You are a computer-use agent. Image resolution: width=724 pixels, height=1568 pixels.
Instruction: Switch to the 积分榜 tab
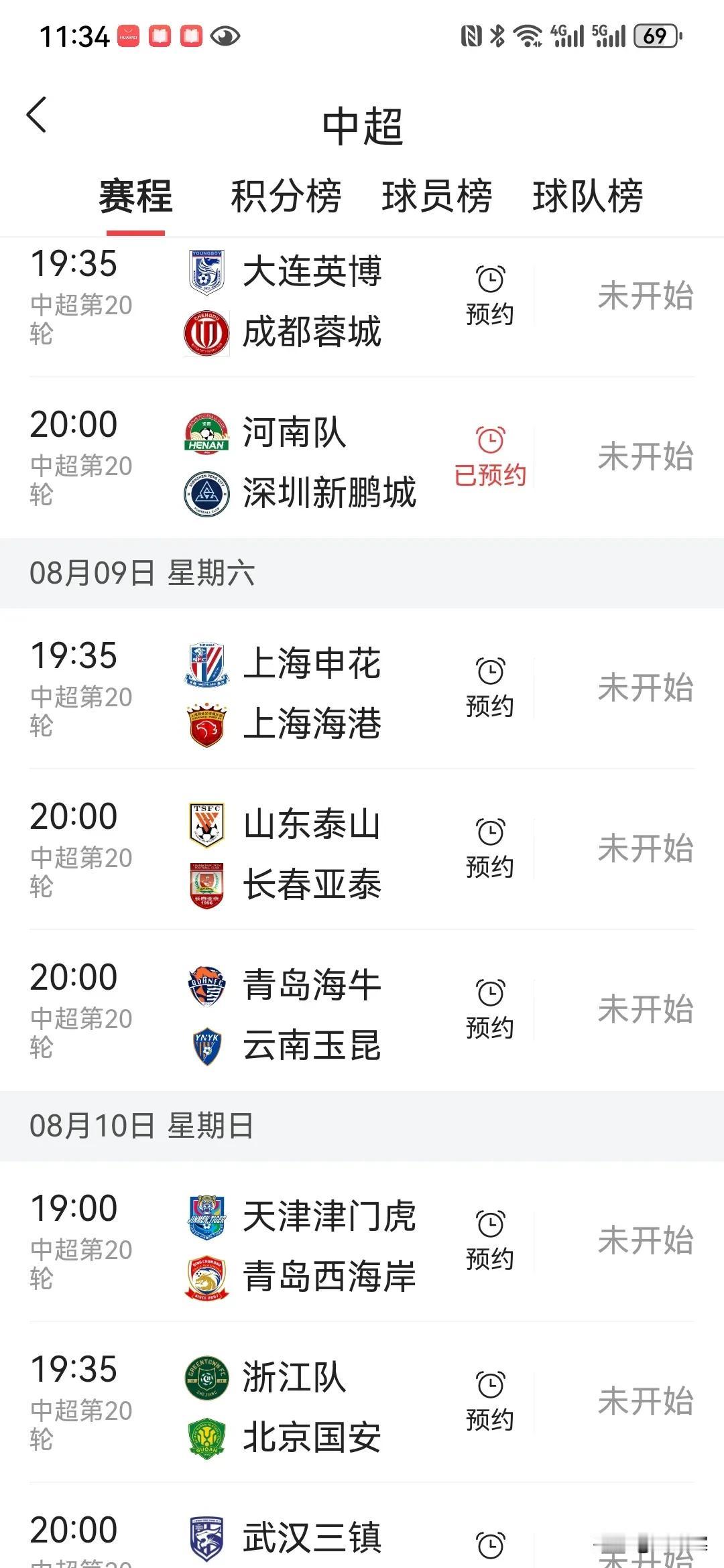point(286,196)
